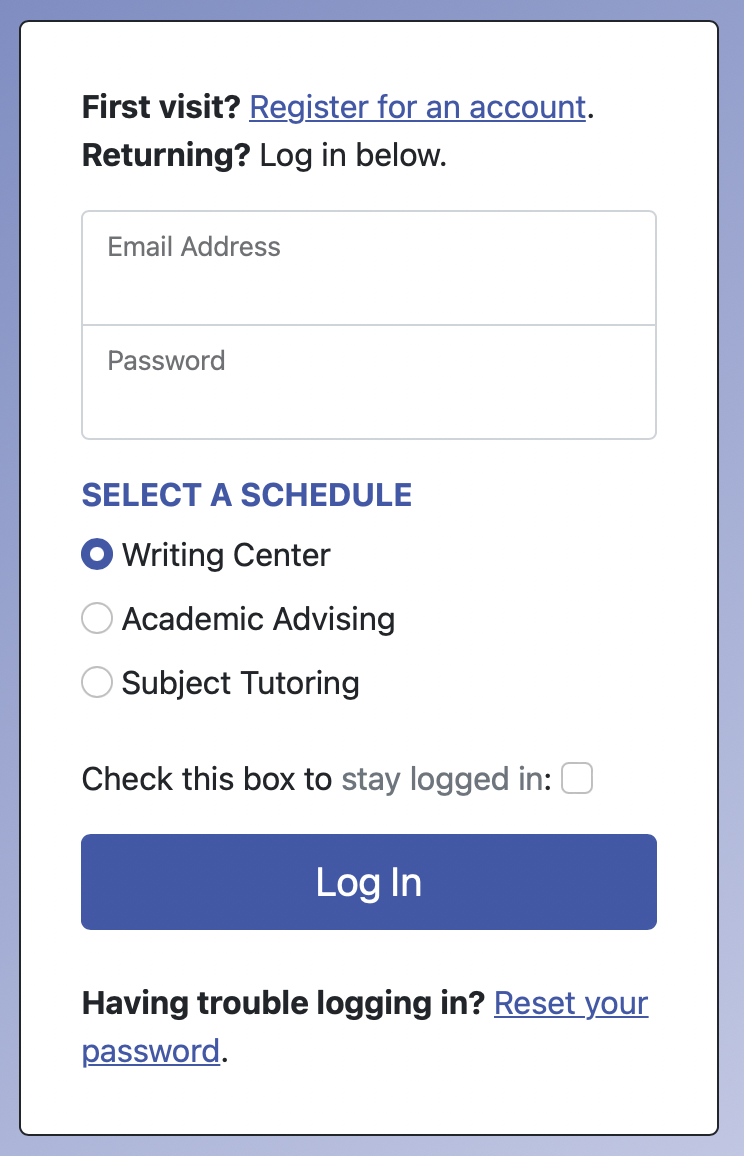Check the stay logged in box

(x=577, y=778)
